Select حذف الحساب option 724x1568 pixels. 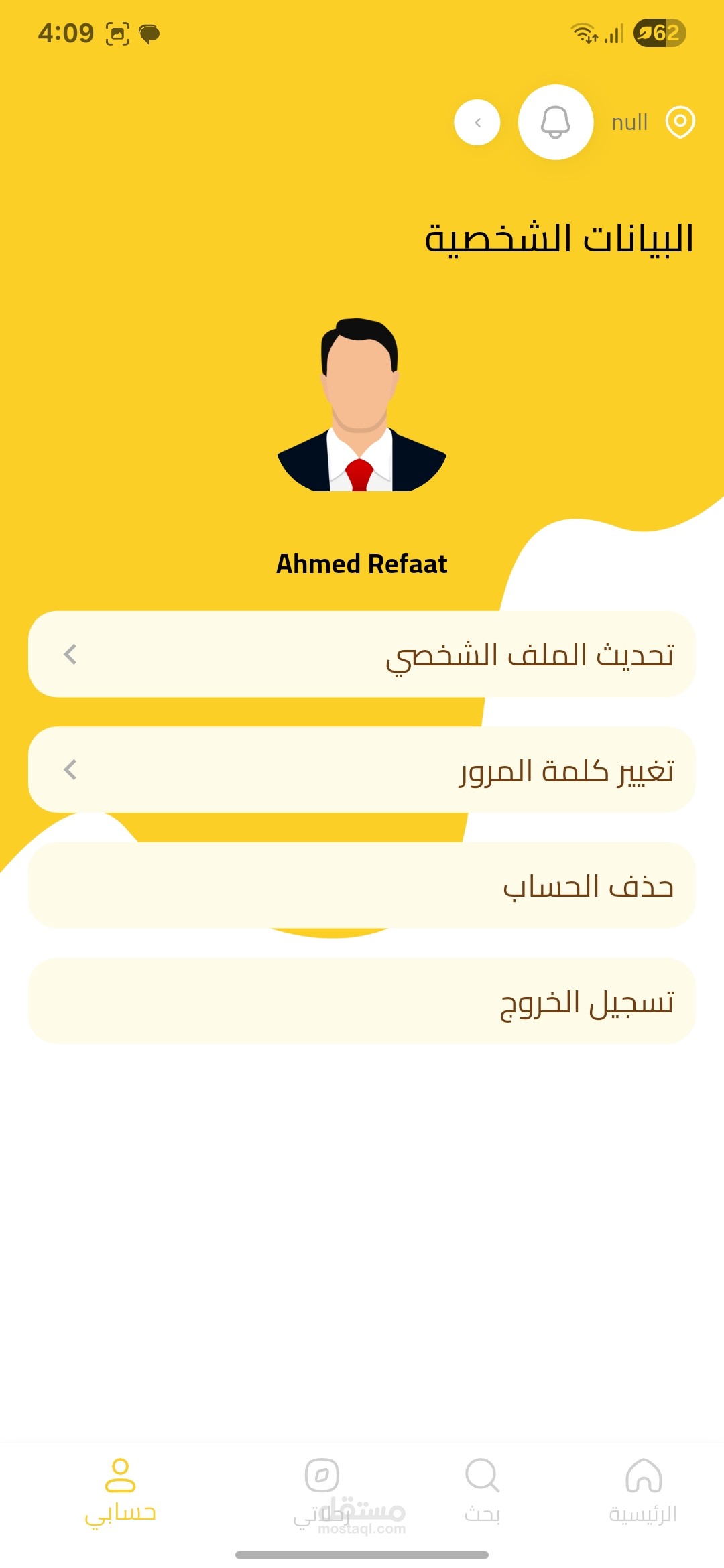click(x=362, y=885)
